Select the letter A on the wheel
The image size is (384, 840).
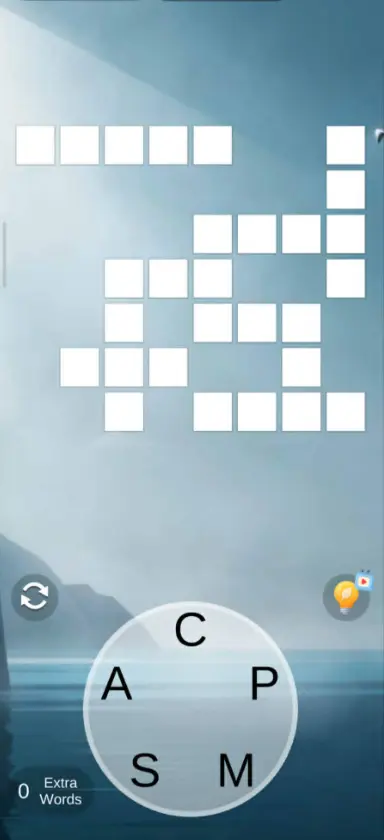click(117, 685)
